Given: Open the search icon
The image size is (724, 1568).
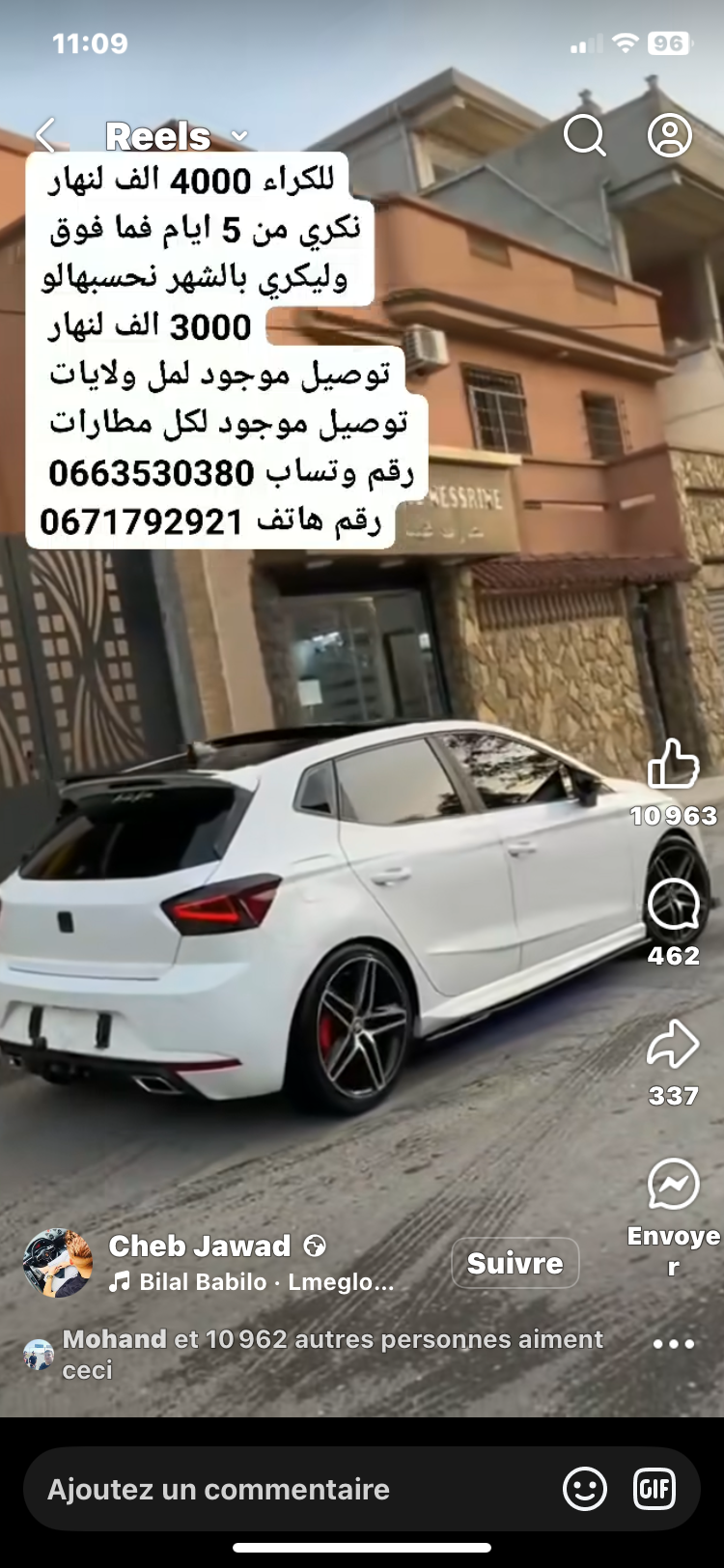Looking at the screenshot, I should coord(584,135).
